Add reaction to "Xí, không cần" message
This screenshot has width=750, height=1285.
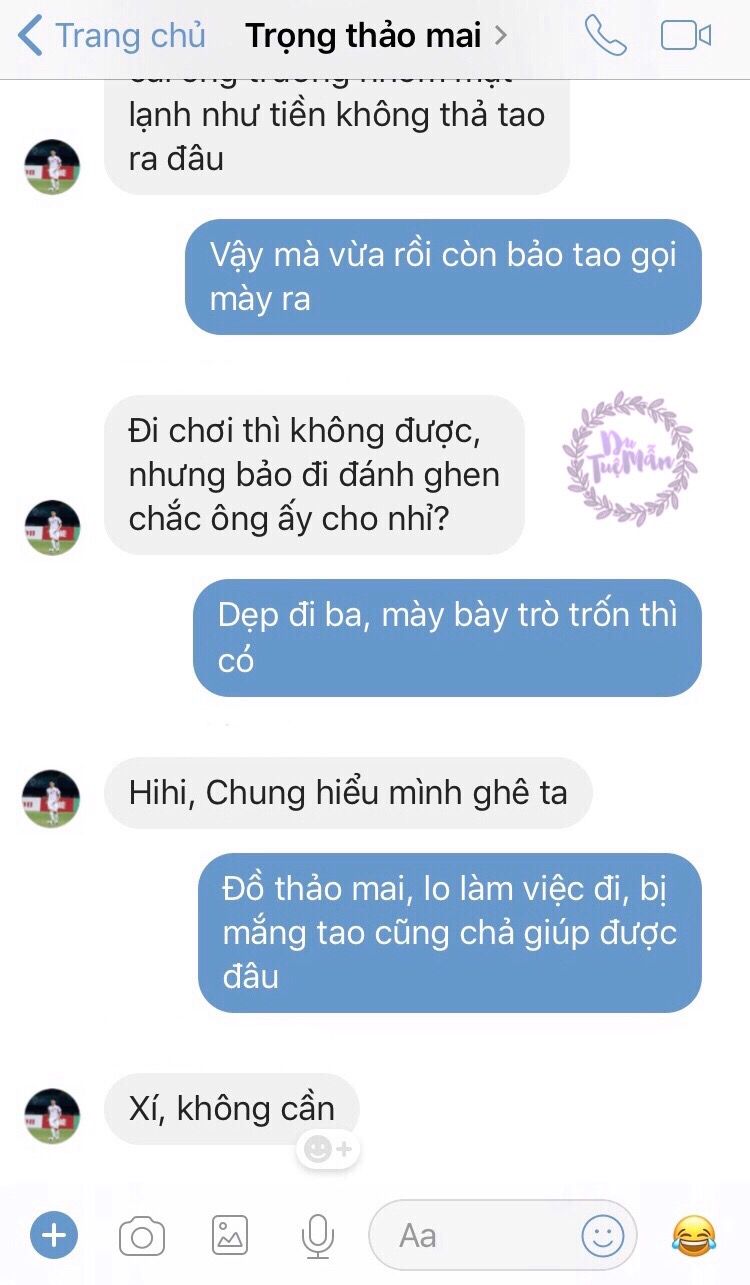pyautogui.click(x=328, y=1149)
